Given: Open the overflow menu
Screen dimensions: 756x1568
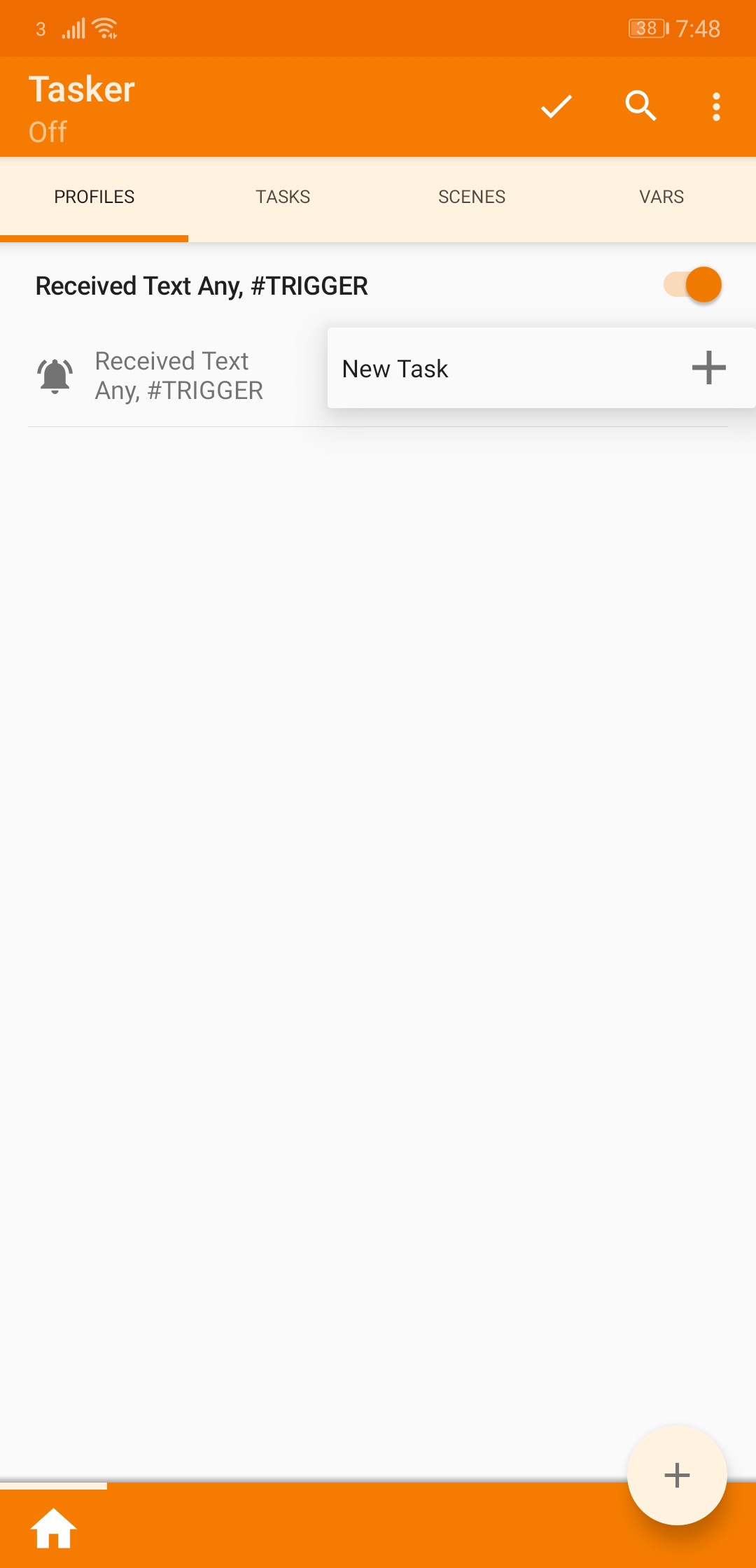Looking at the screenshot, I should (x=716, y=106).
